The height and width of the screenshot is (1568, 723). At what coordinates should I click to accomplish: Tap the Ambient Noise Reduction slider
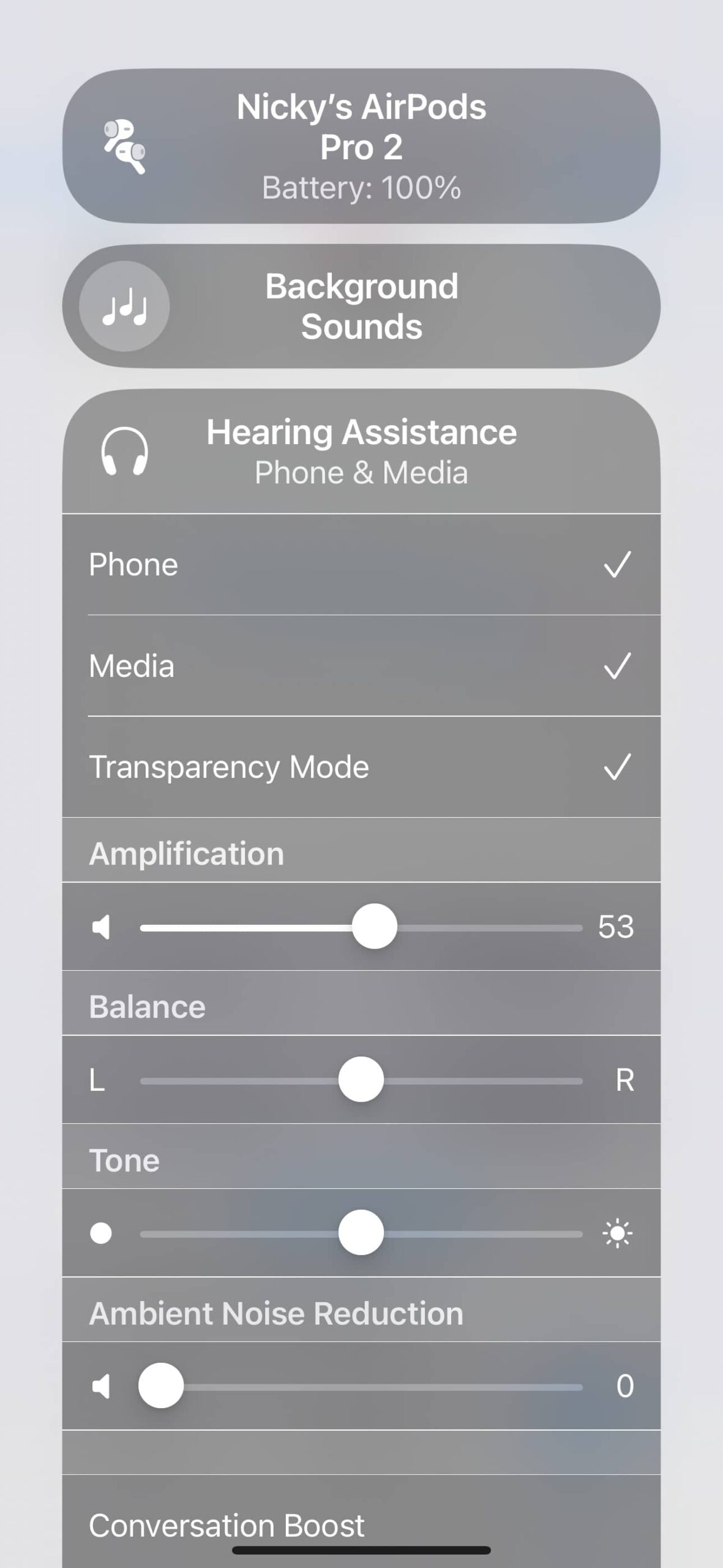(361, 1386)
